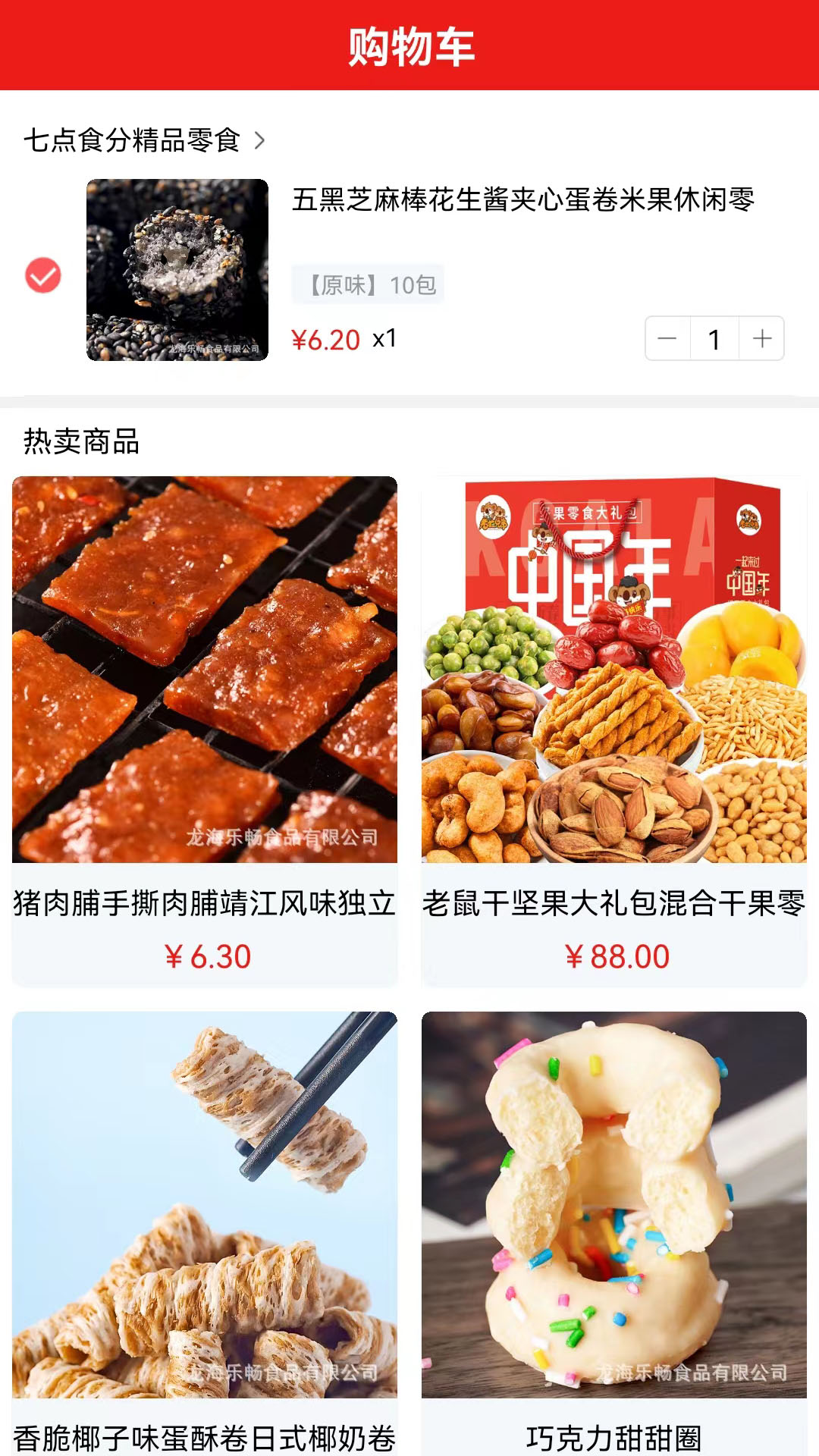819x1456 pixels.
Task: Open the 巧克力甜甜圈 title link
Action: 614,1435
